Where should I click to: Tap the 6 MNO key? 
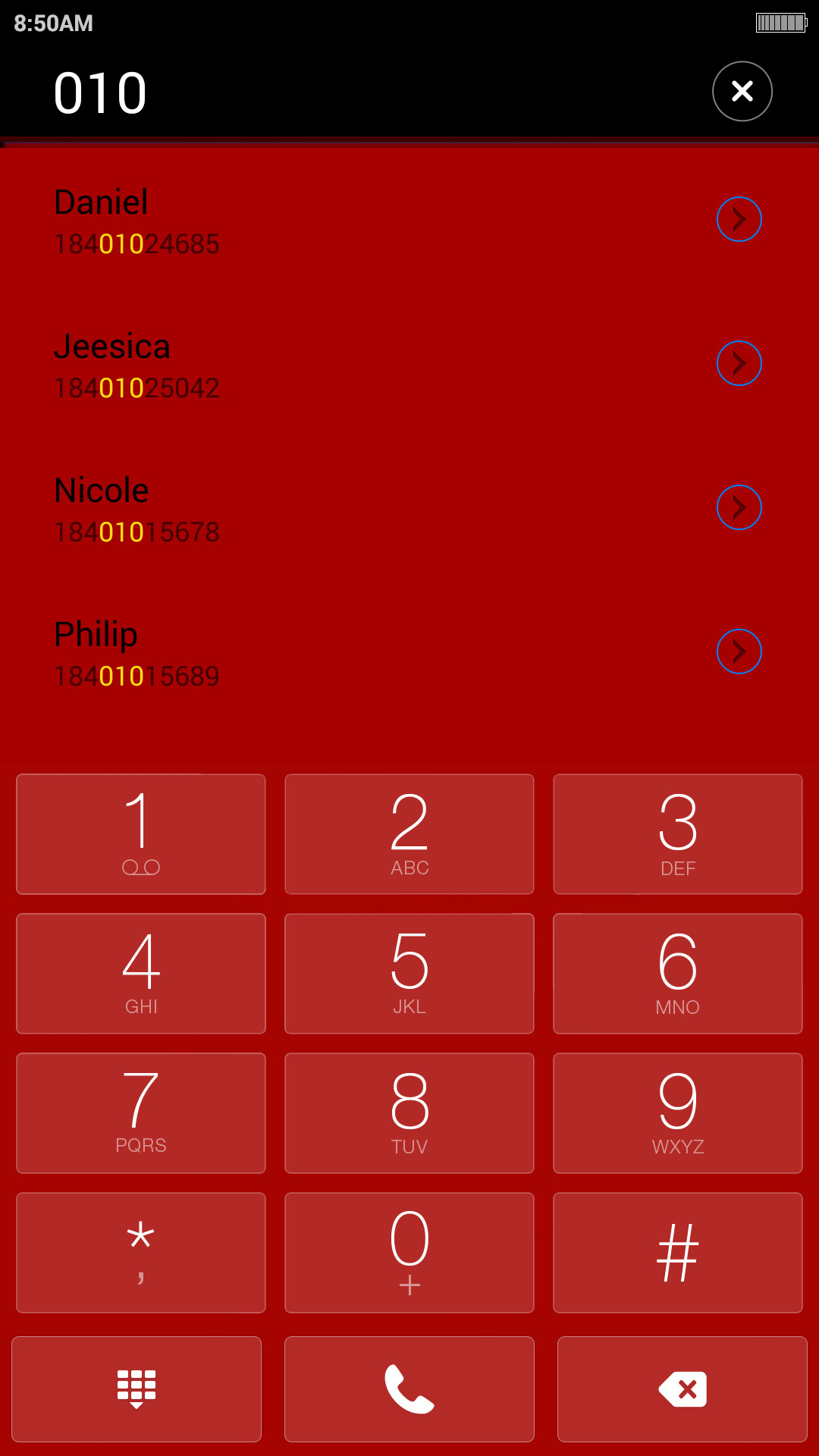(x=678, y=974)
